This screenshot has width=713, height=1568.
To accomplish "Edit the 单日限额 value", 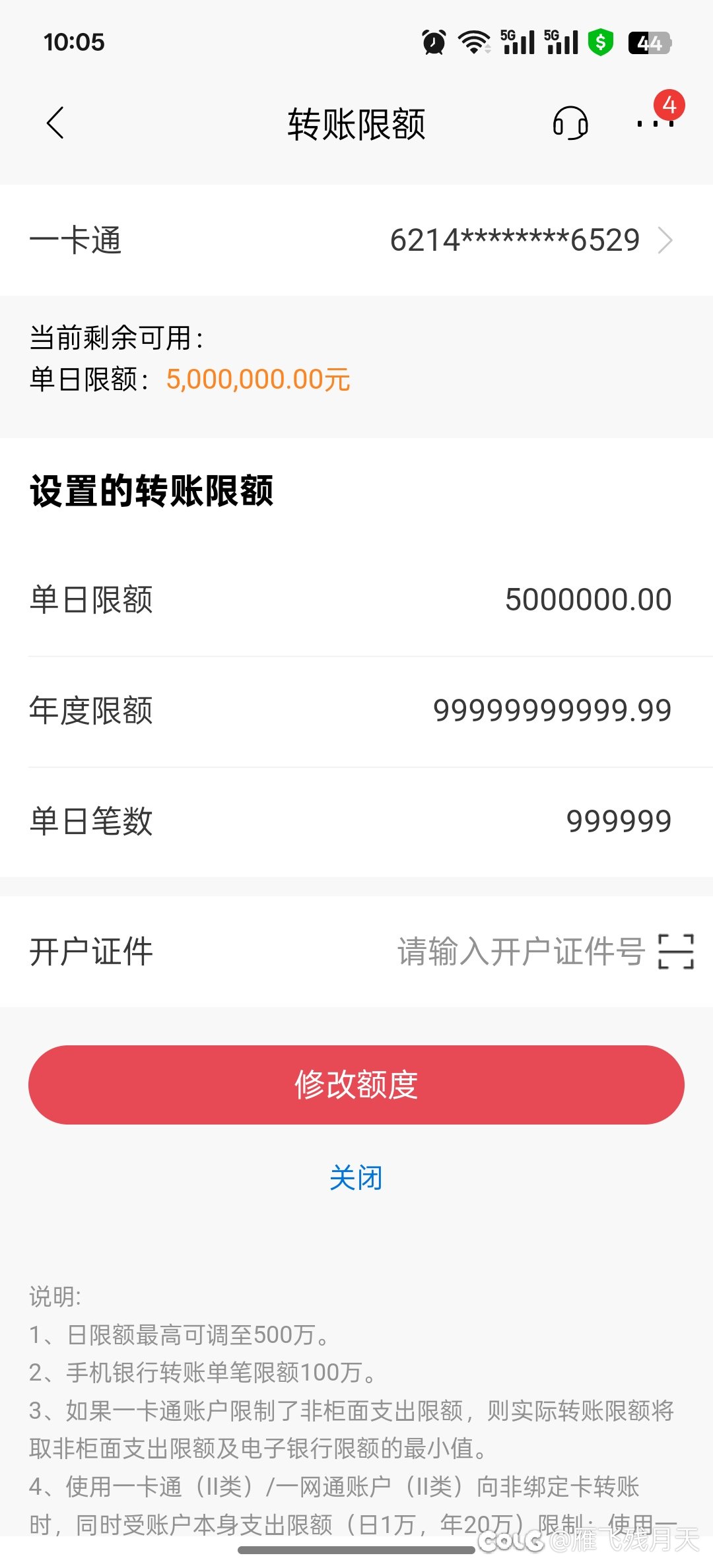I will pyautogui.click(x=588, y=600).
